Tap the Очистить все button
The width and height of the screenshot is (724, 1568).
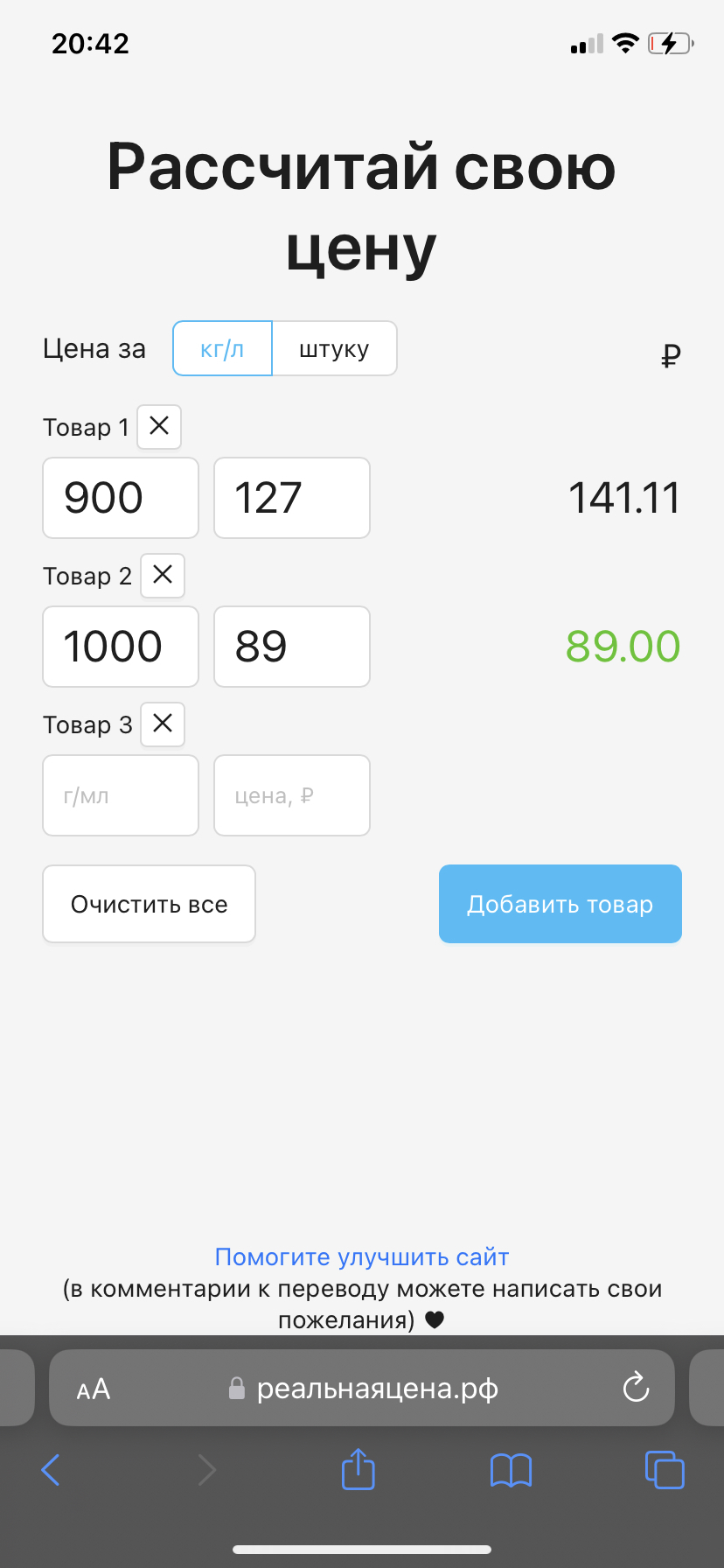(x=150, y=904)
